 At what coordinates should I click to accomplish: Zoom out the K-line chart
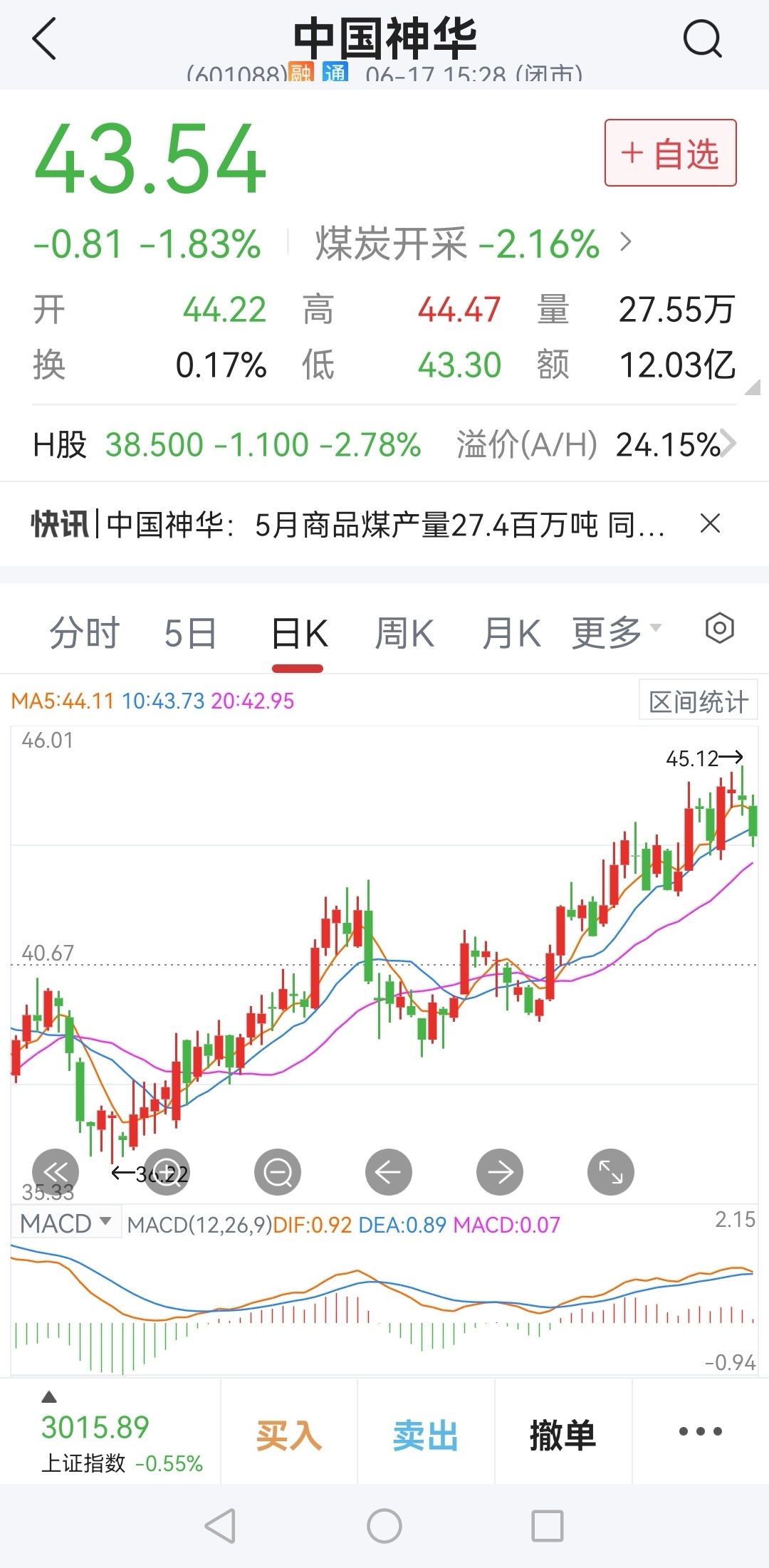[x=278, y=1172]
